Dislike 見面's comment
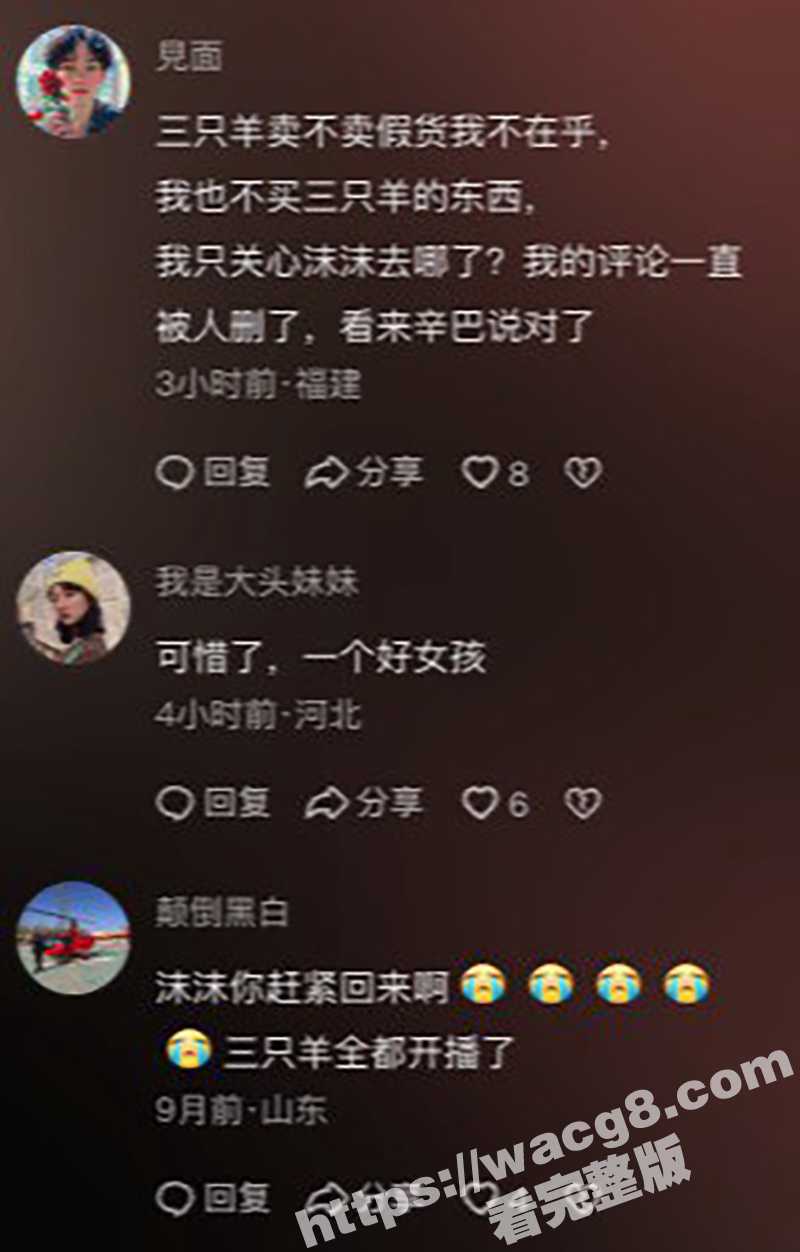Image resolution: width=800 pixels, height=1252 pixels. pyautogui.click(x=582, y=473)
